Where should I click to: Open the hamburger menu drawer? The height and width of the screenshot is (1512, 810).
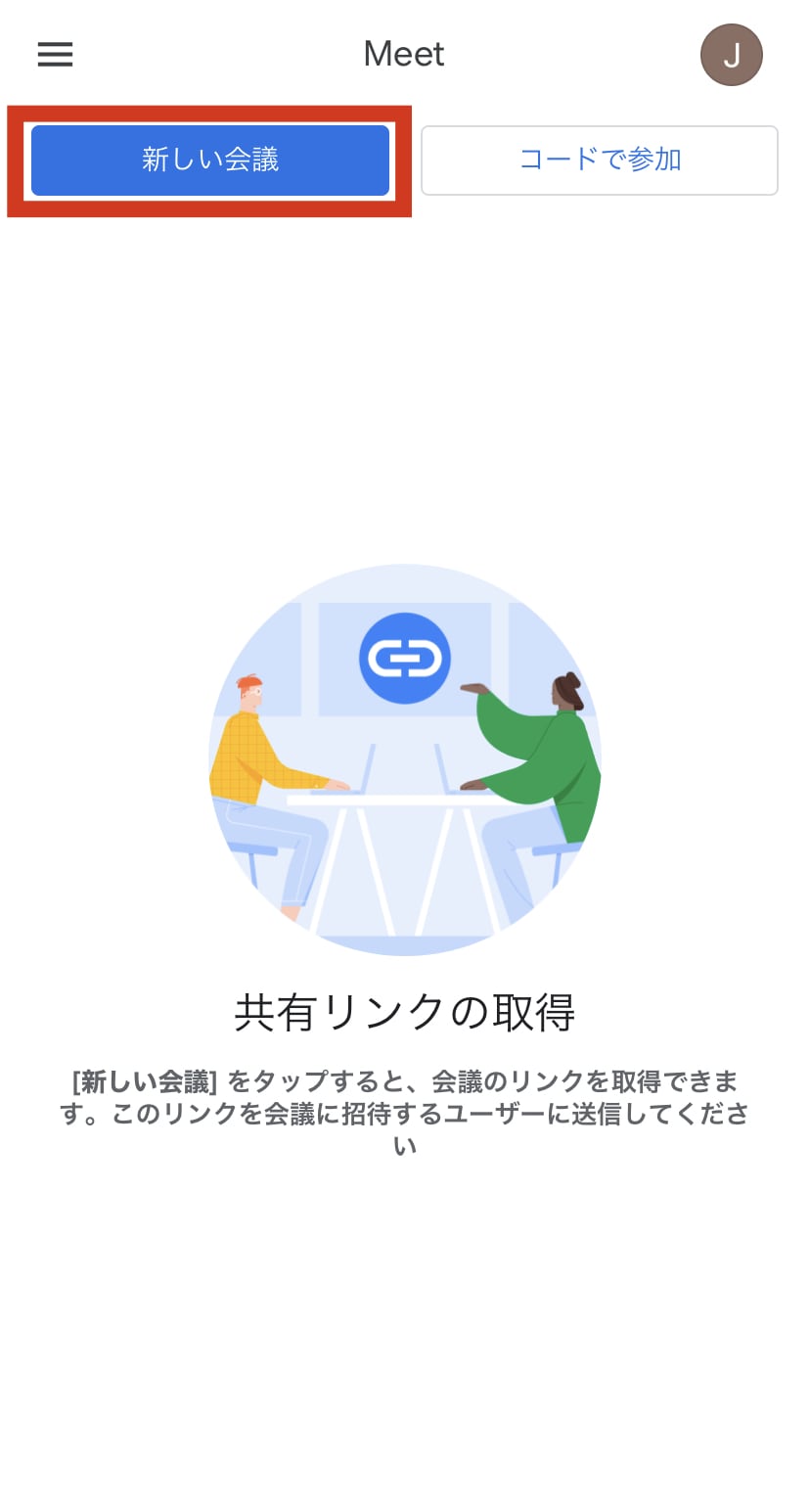(56, 54)
